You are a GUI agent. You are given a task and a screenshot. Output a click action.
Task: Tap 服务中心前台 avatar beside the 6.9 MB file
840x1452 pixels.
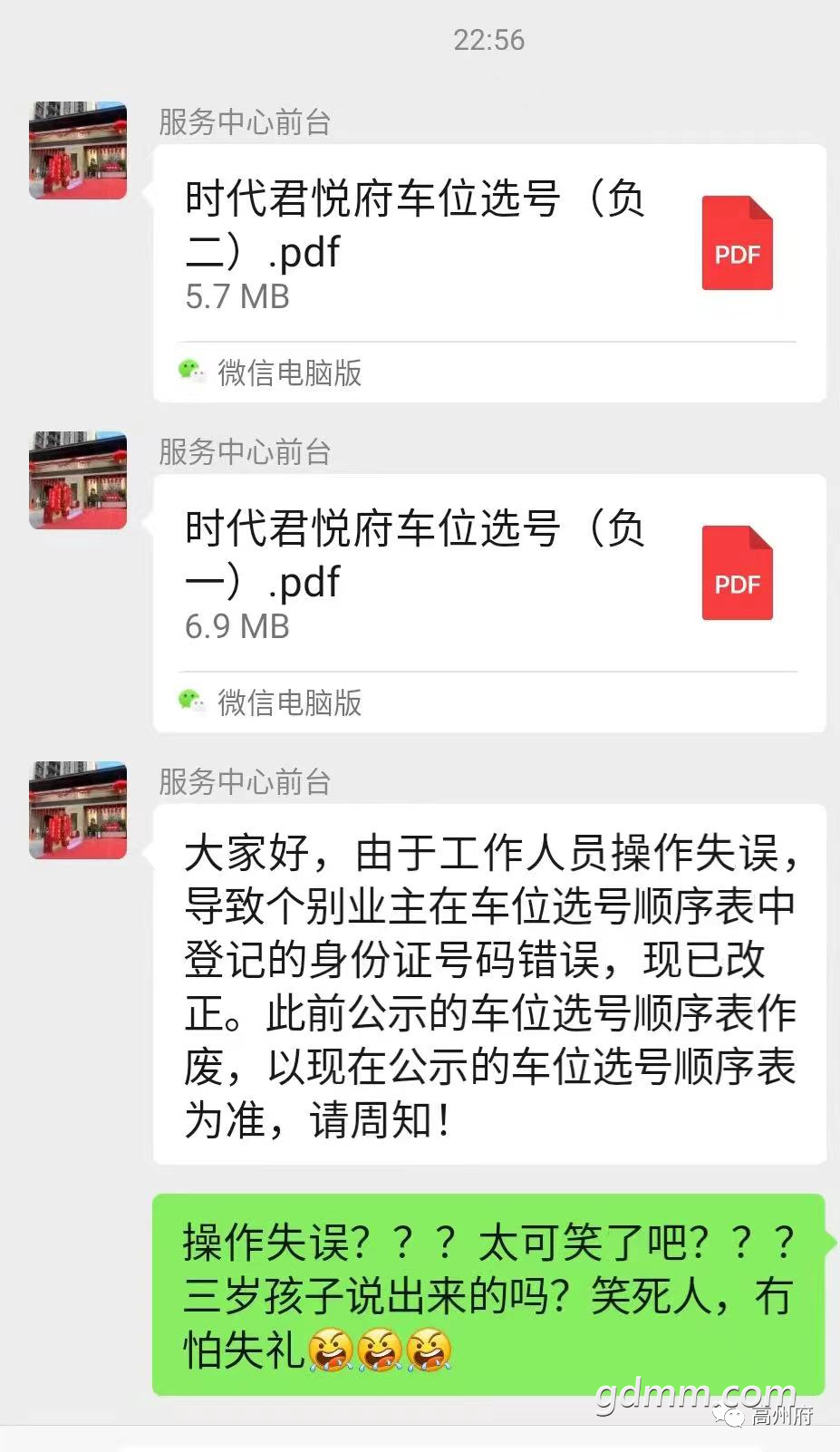tap(78, 480)
